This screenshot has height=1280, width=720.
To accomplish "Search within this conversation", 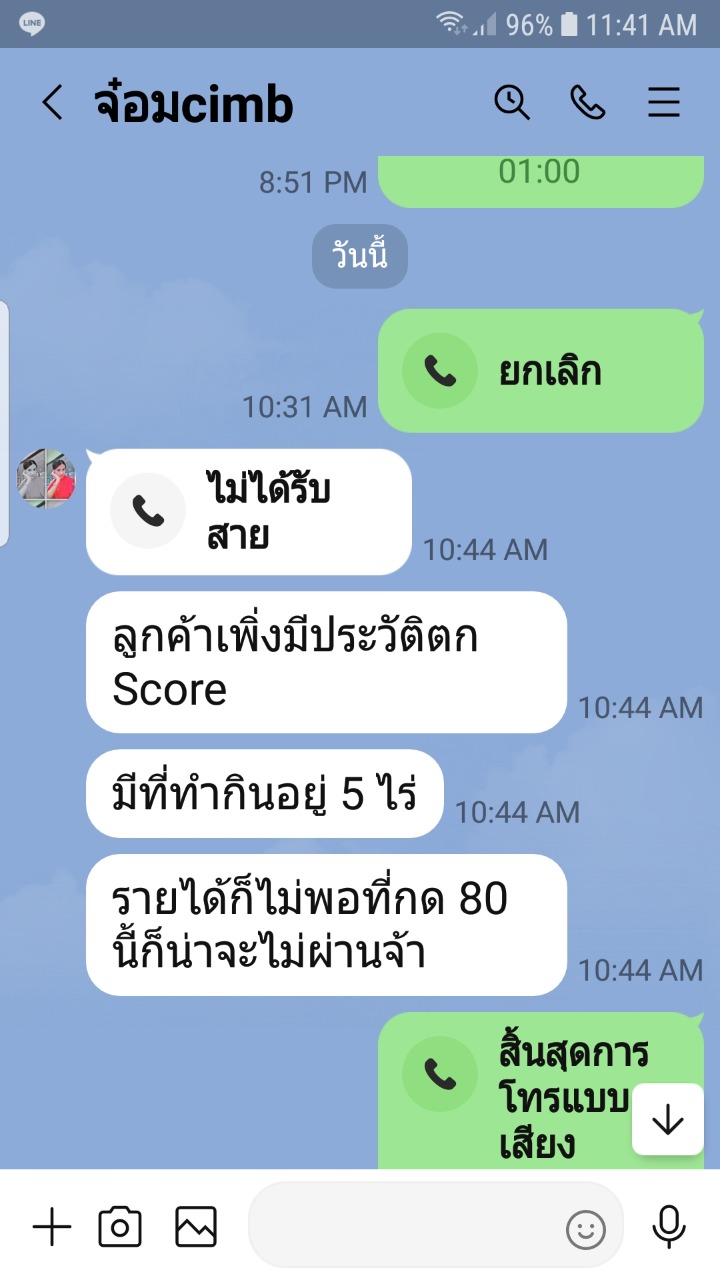I will click(x=512, y=103).
